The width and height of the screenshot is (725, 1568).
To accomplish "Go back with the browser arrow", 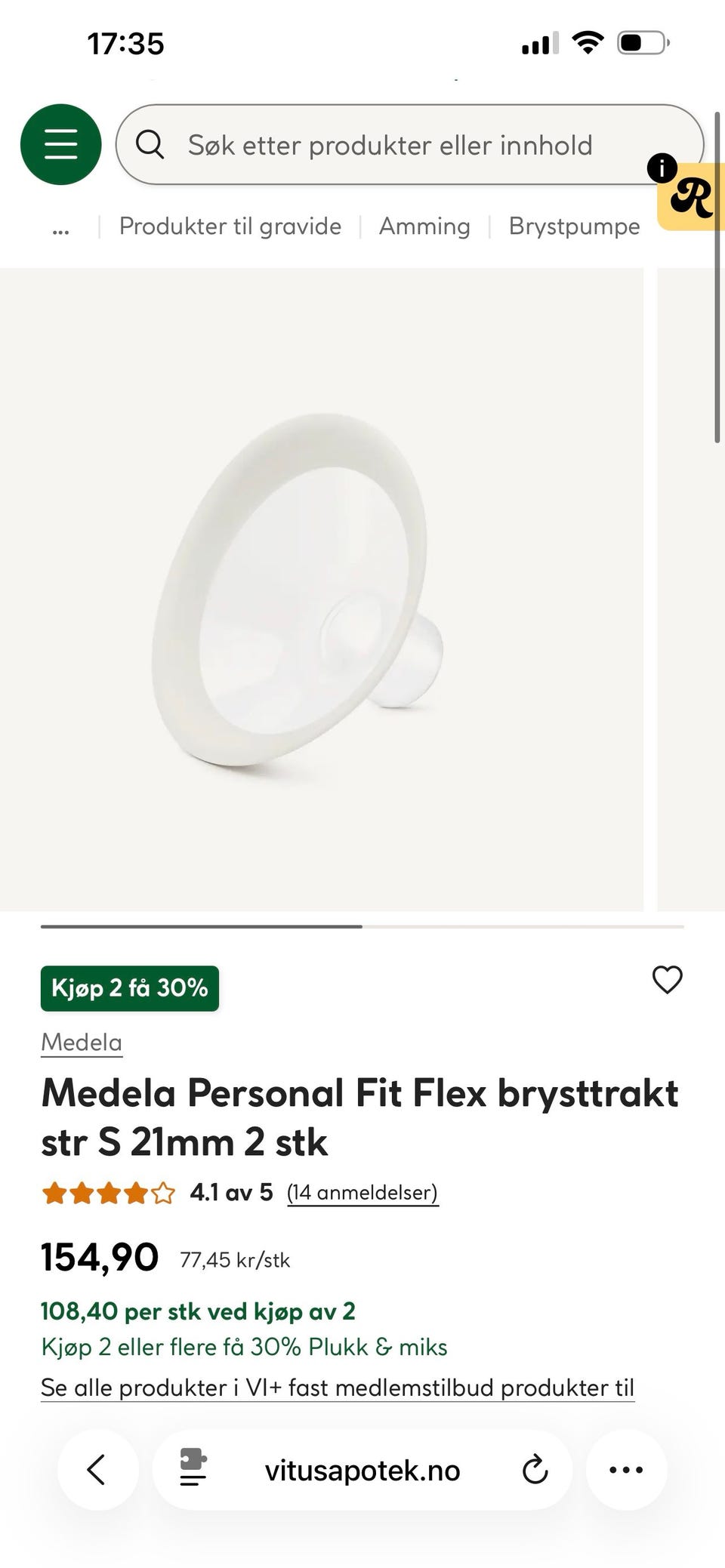I will click(x=97, y=1470).
